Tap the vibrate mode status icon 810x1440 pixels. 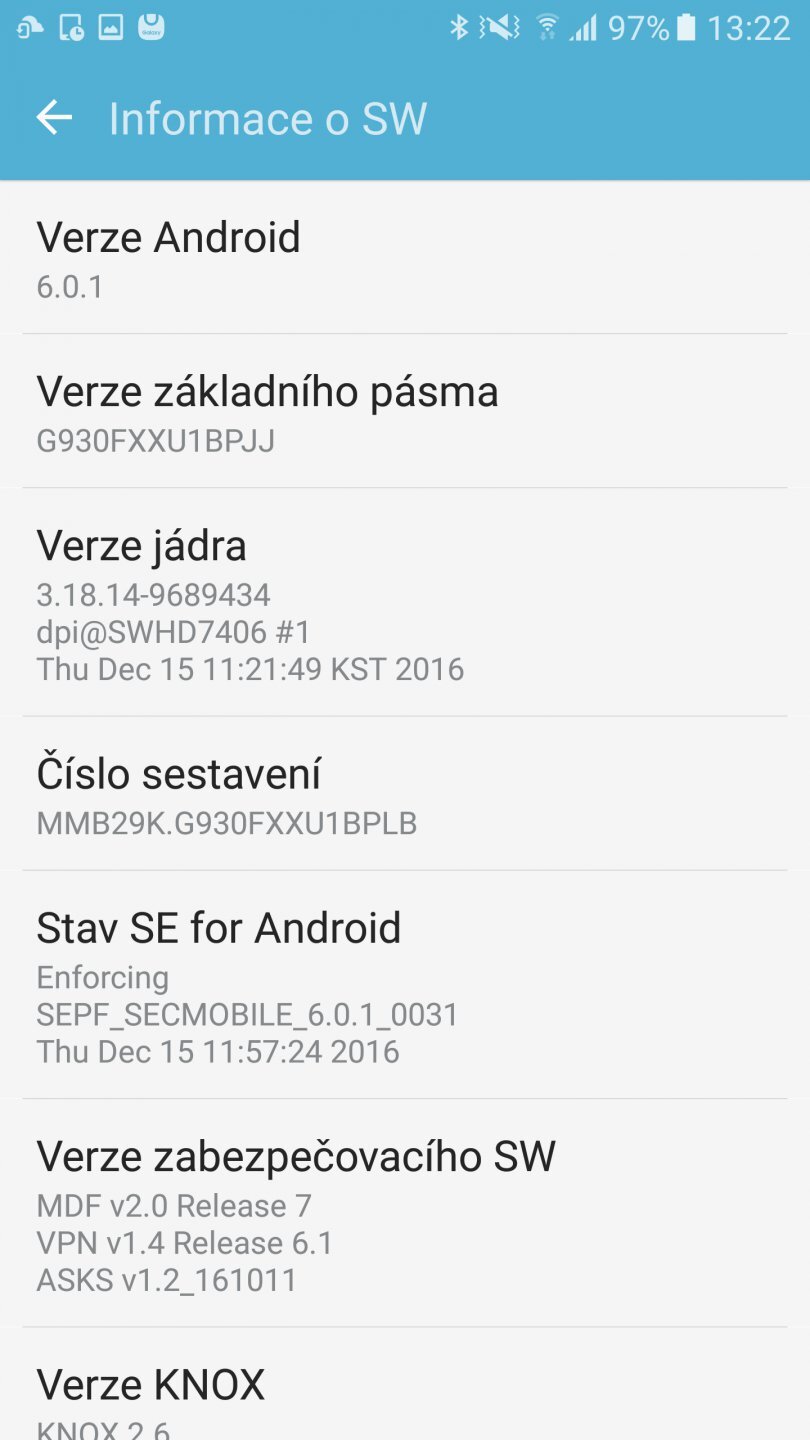click(x=500, y=28)
